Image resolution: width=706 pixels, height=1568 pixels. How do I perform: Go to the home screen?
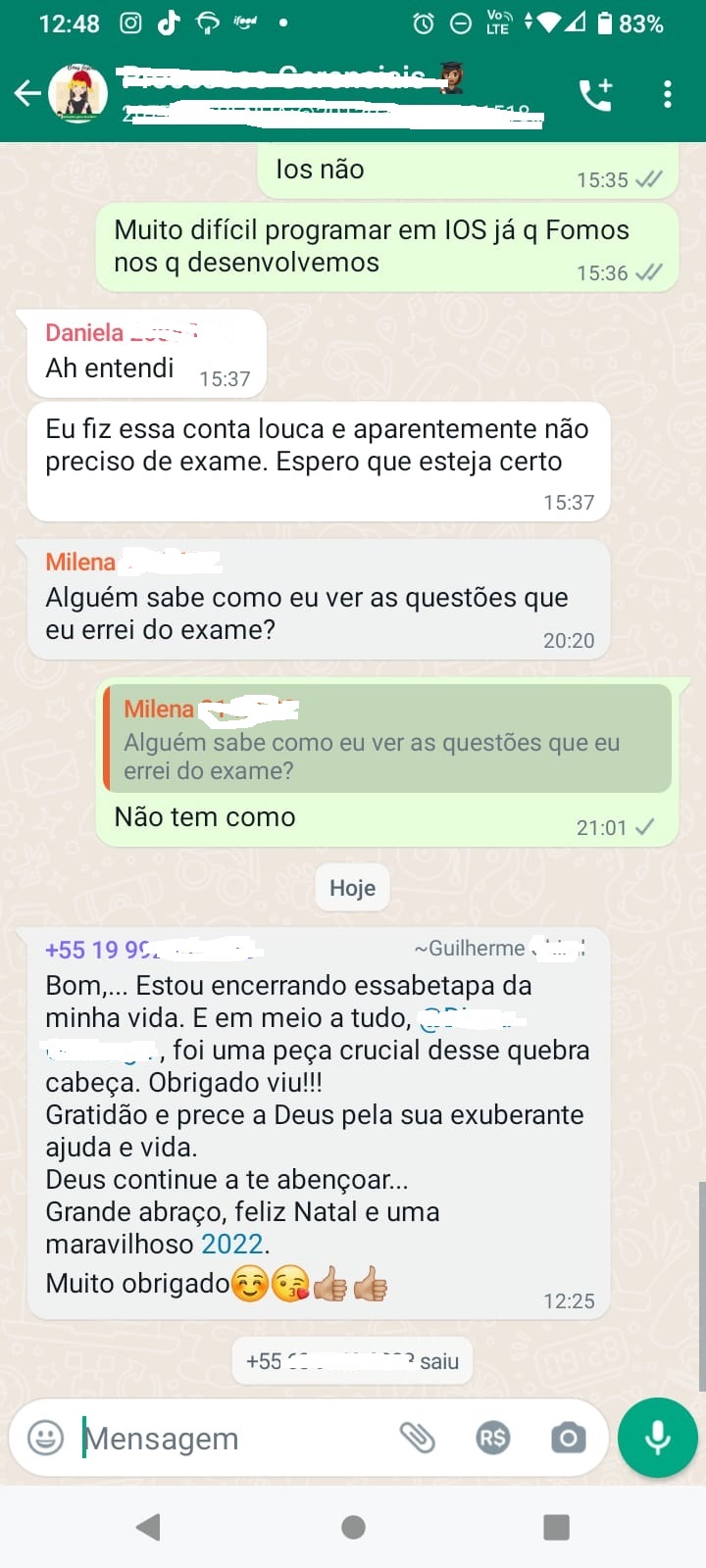coord(353,1526)
